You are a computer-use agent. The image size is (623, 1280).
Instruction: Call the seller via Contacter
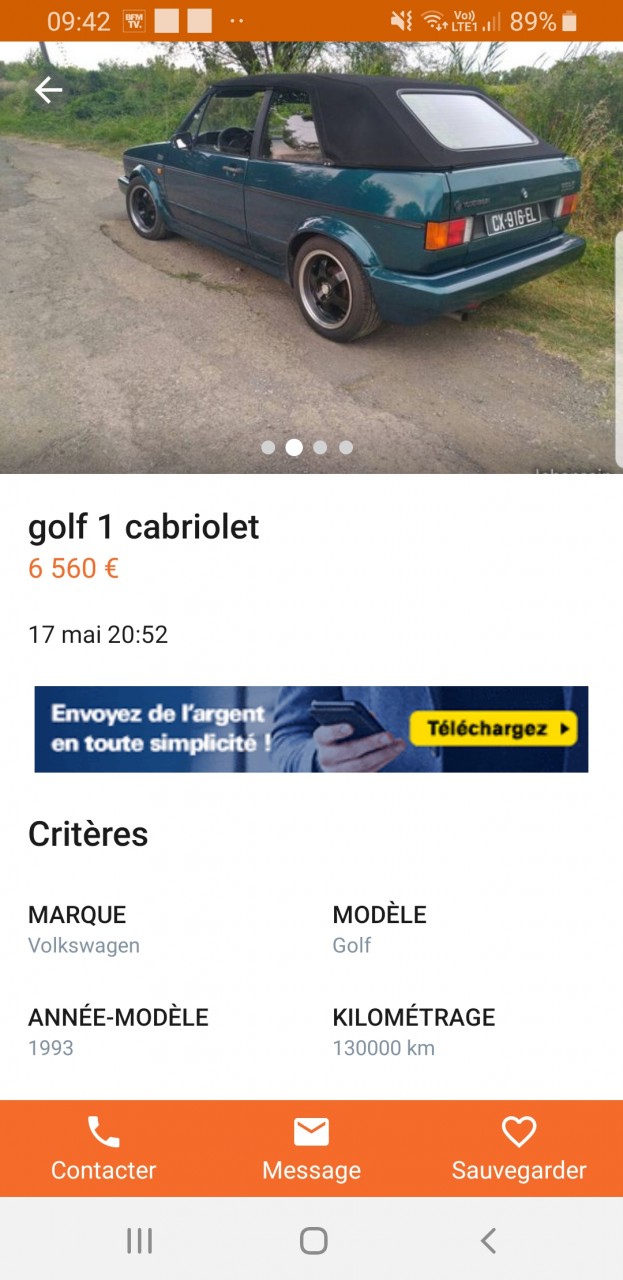(103, 1149)
